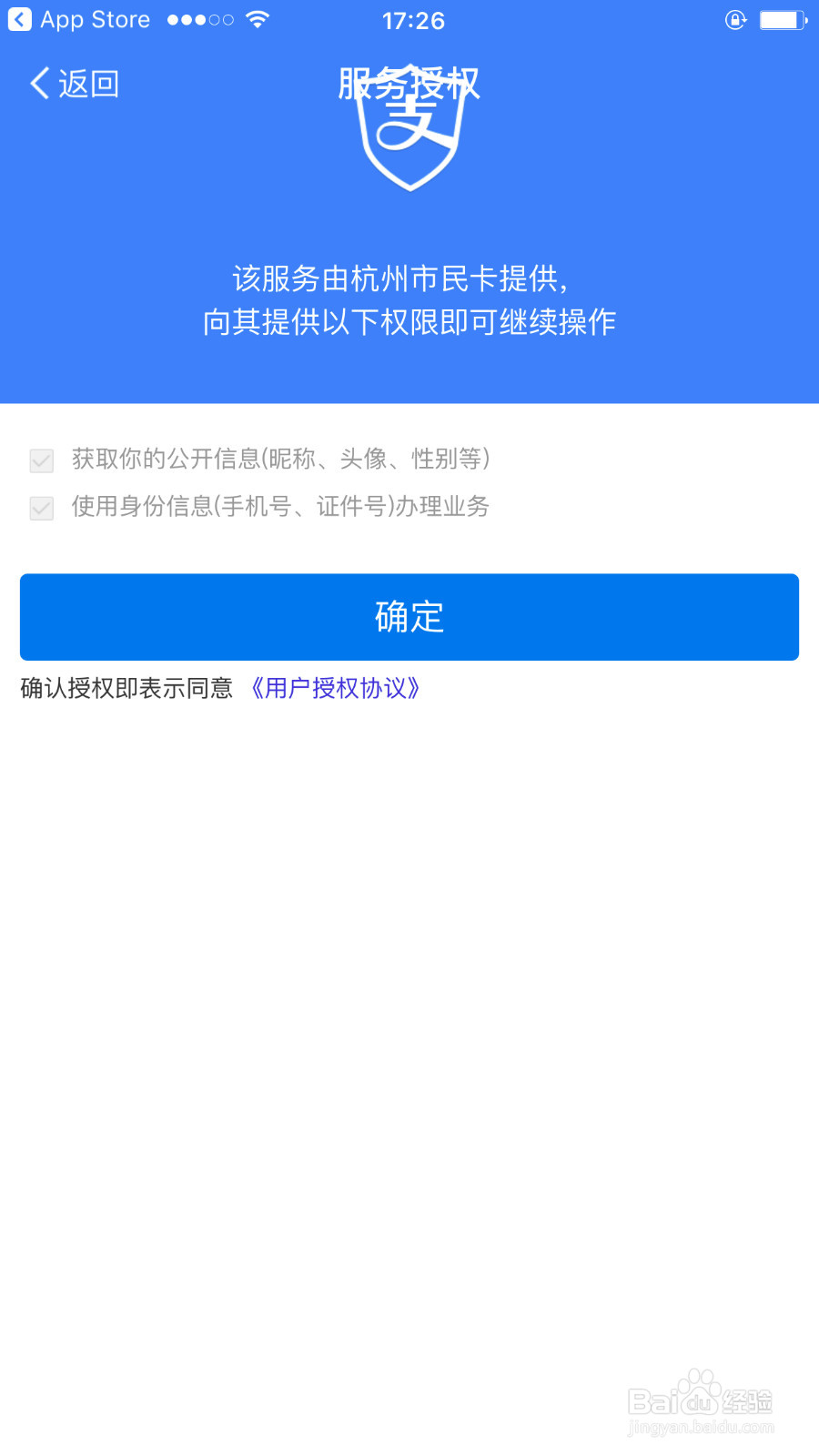Tap the back chevron beside 返回

36,83
